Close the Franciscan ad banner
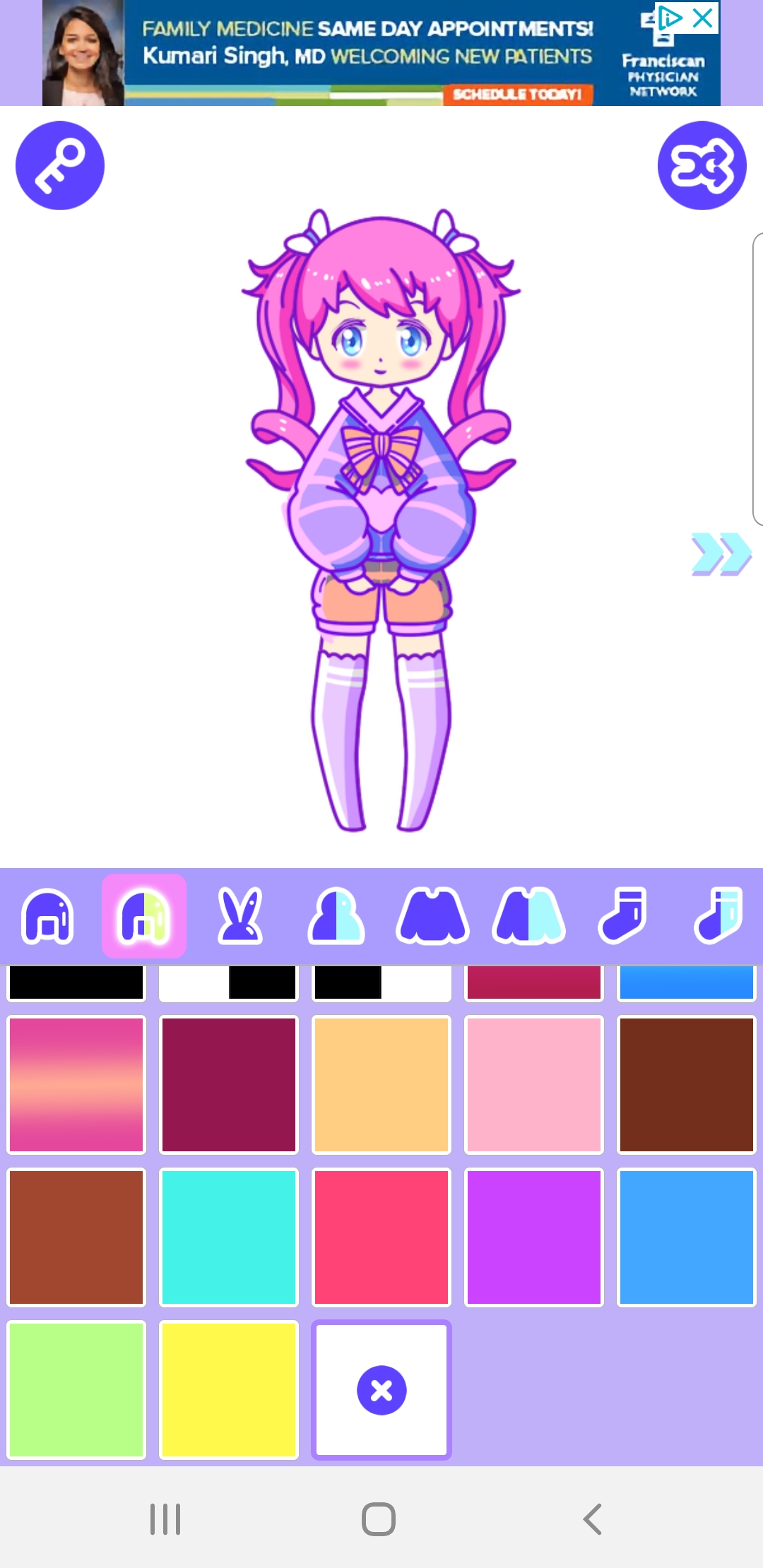Screen dimensions: 763x1568 (x=703, y=18)
